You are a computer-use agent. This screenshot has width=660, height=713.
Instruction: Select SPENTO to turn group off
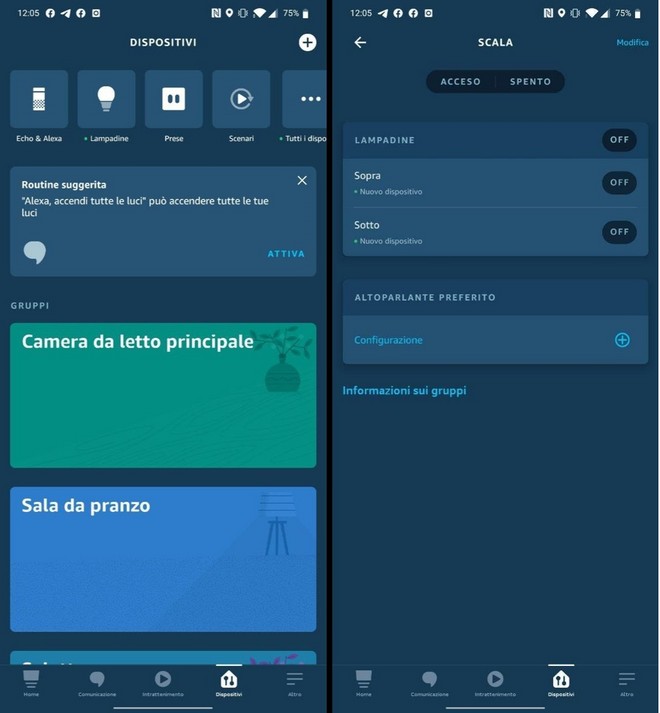coord(530,82)
